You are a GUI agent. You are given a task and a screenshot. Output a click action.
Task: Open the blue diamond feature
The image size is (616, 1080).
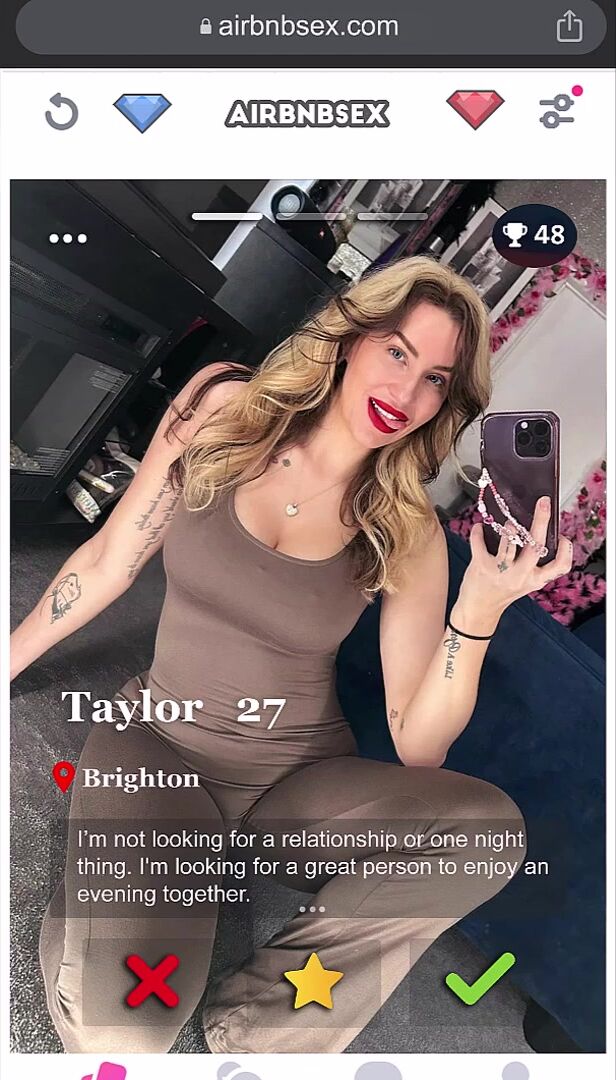pyautogui.click(x=142, y=112)
